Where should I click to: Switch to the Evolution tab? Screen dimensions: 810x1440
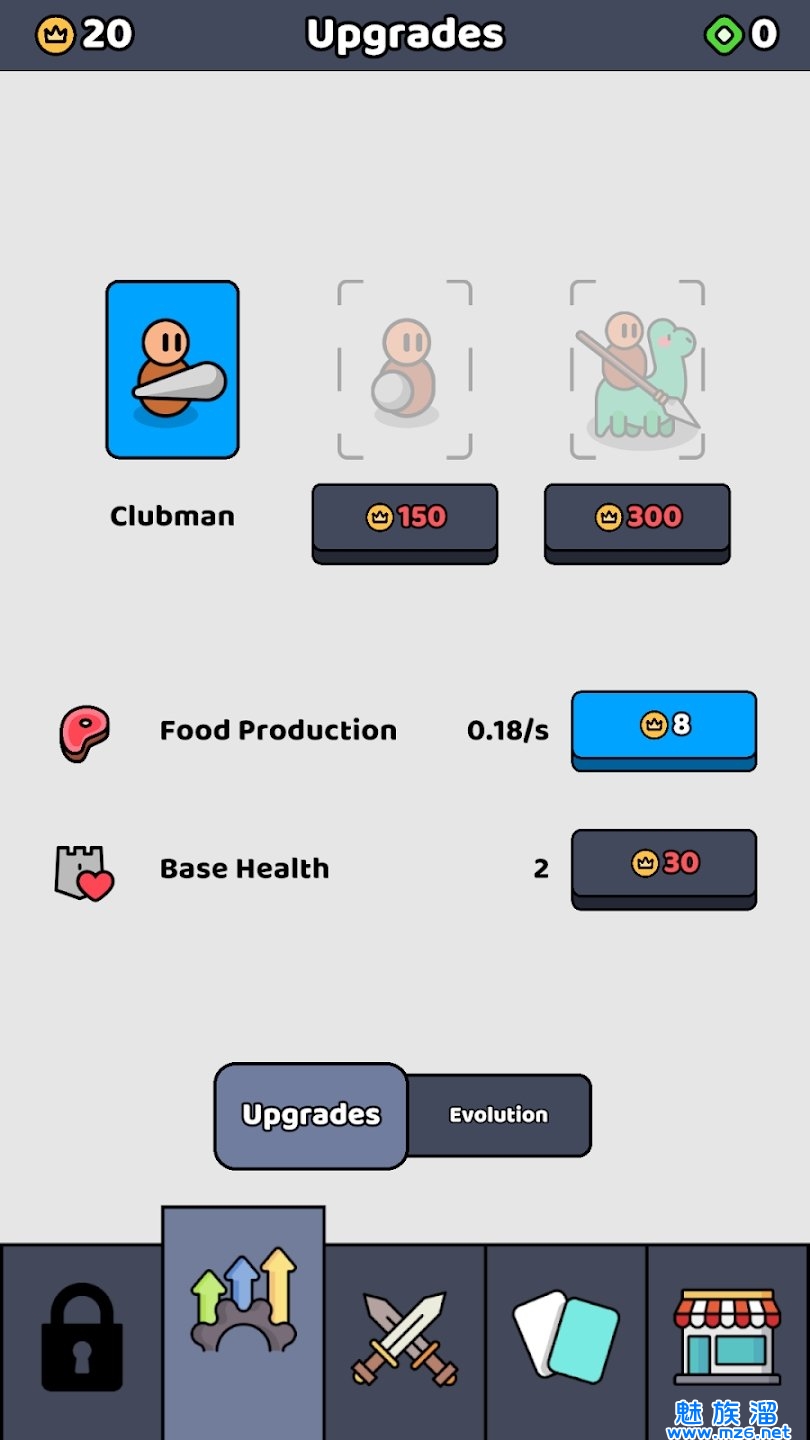point(498,1115)
